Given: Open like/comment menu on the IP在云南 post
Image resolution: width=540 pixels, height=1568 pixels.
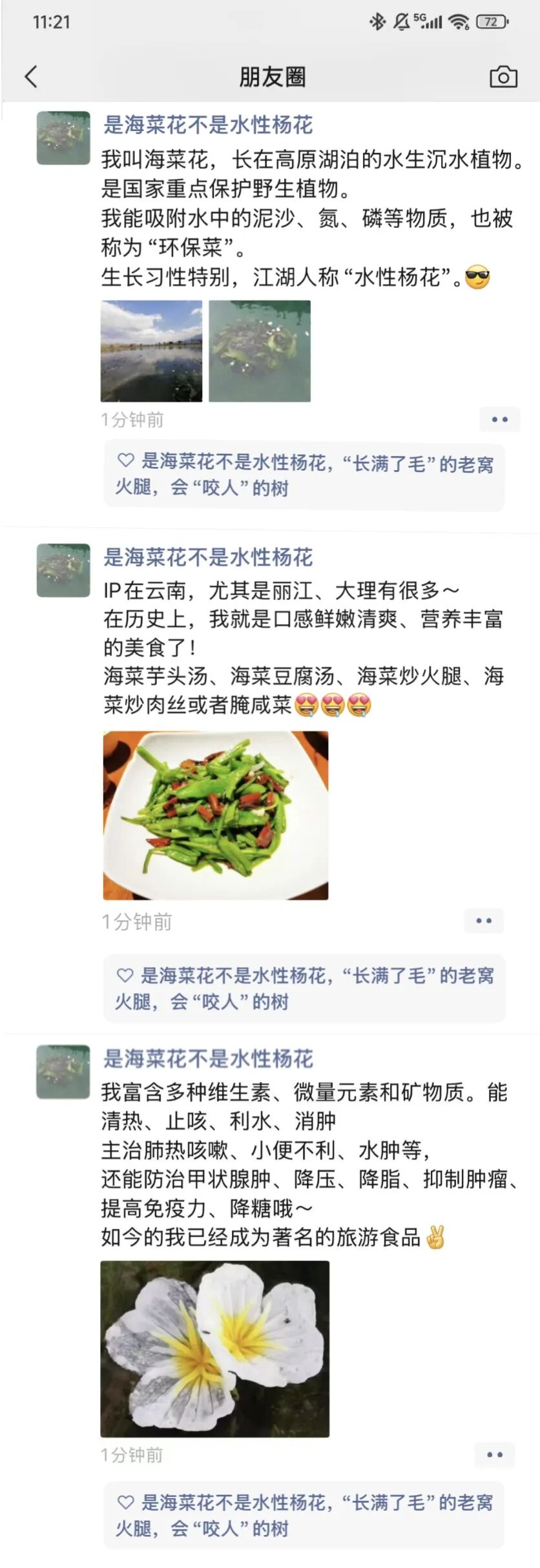Looking at the screenshot, I should [x=484, y=921].
